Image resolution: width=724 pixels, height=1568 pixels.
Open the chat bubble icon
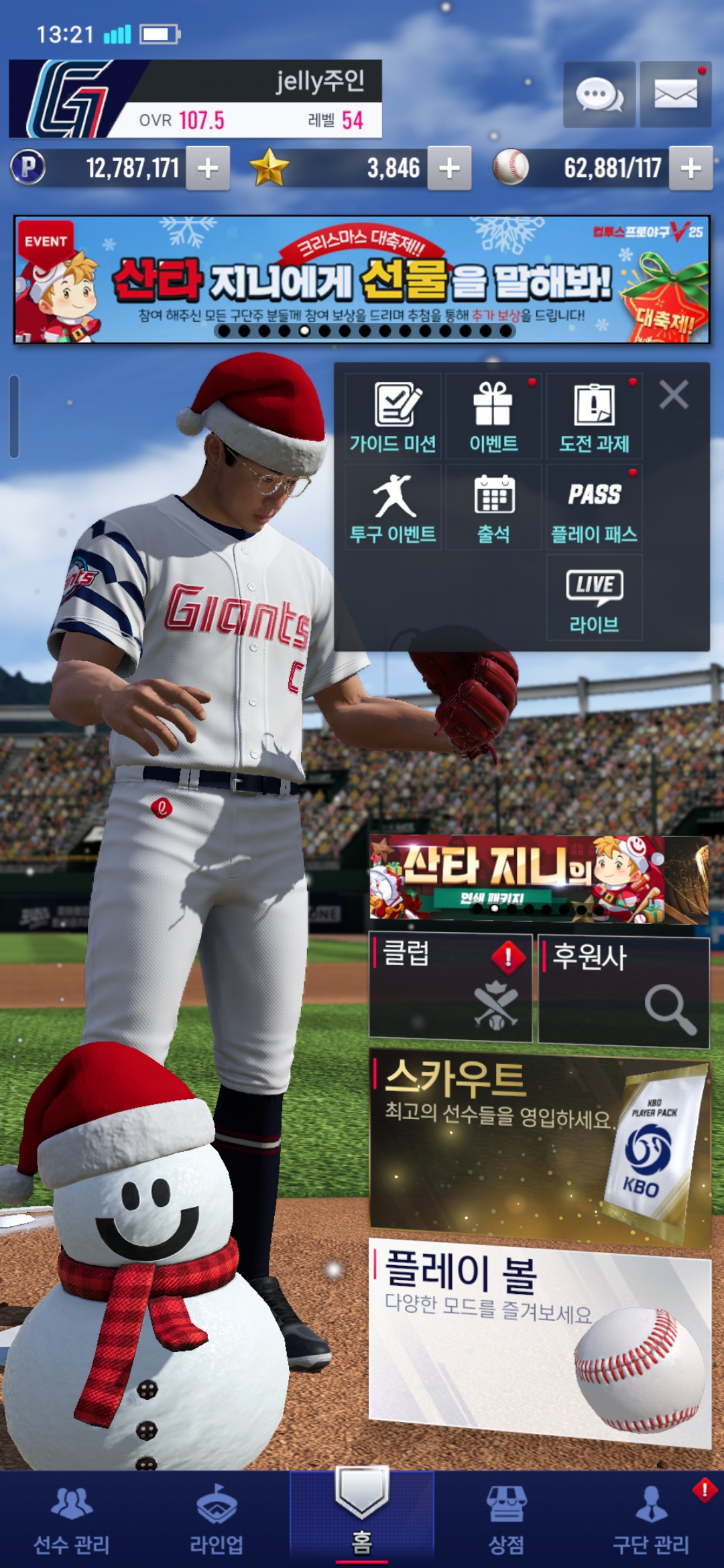coord(599,94)
